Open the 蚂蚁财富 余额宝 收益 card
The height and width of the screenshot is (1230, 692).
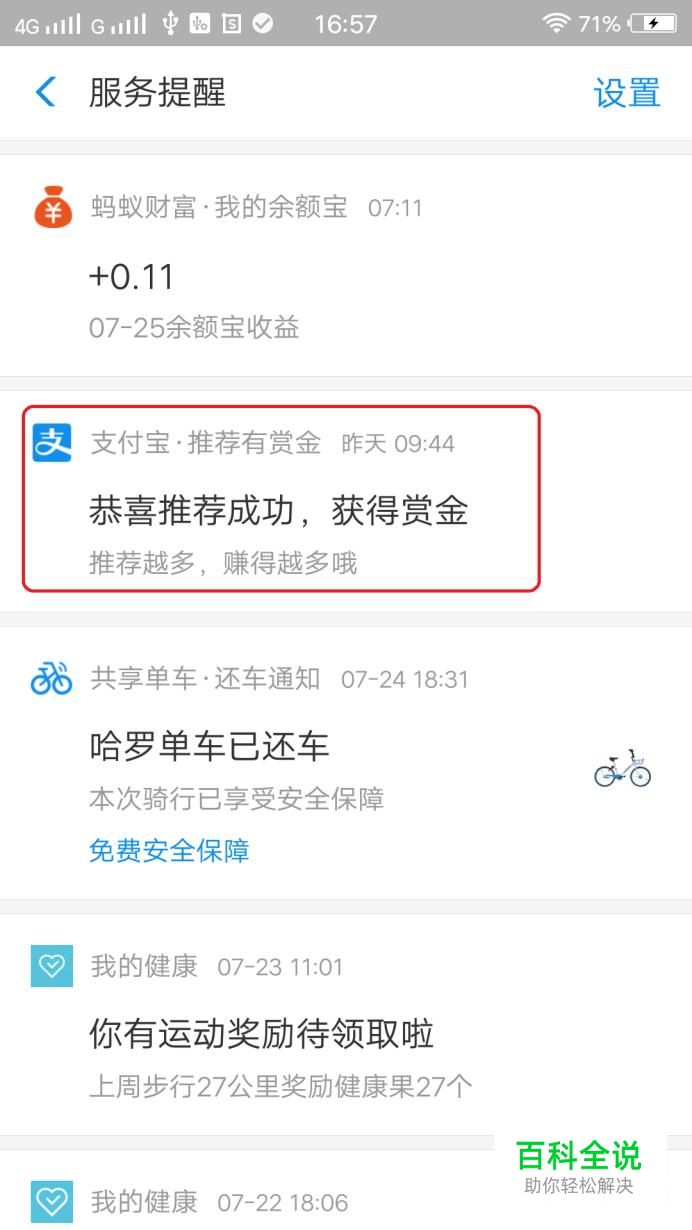pos(346,265)
